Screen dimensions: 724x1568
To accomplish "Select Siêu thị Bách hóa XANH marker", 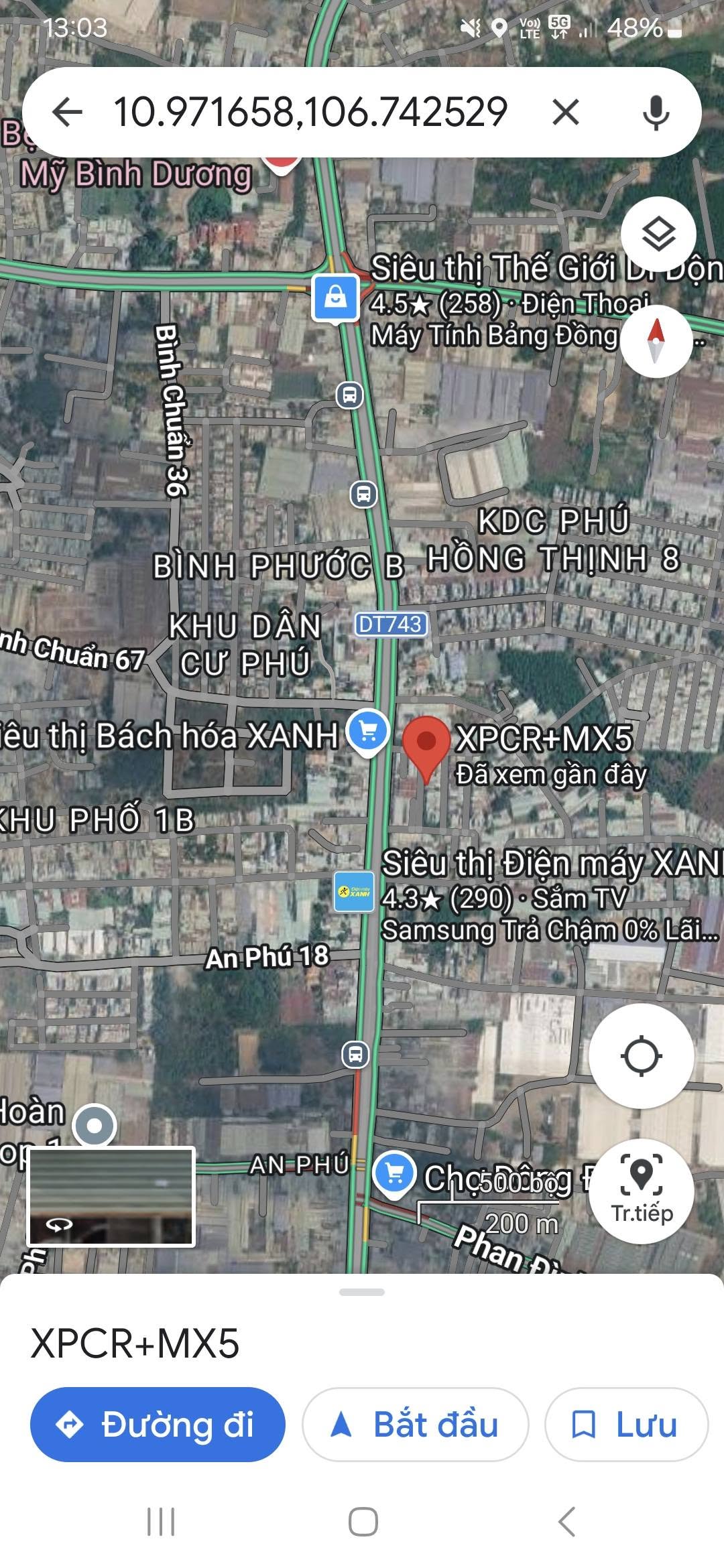I will pos(367,732).
